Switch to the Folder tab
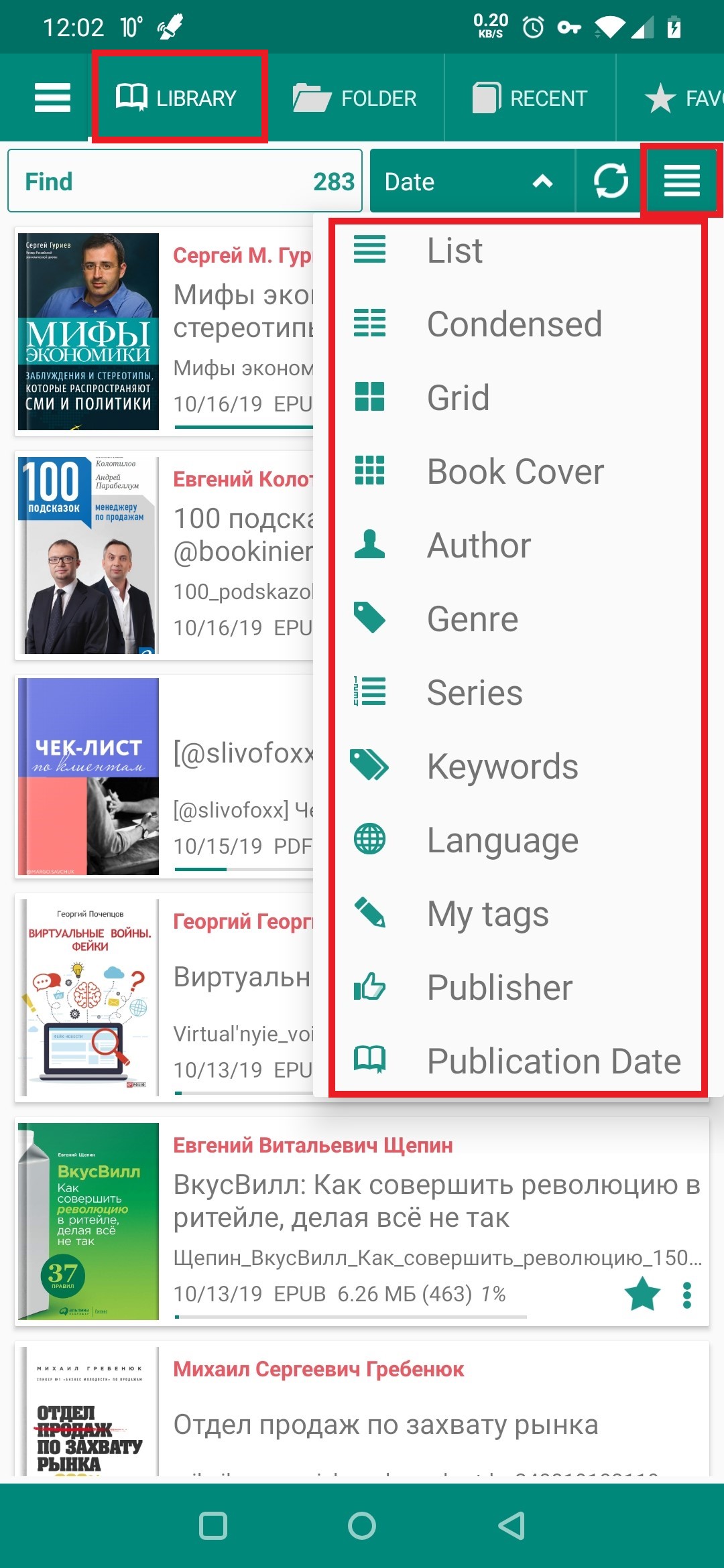This screenshot has width=724, height=1568. (355, 98)
